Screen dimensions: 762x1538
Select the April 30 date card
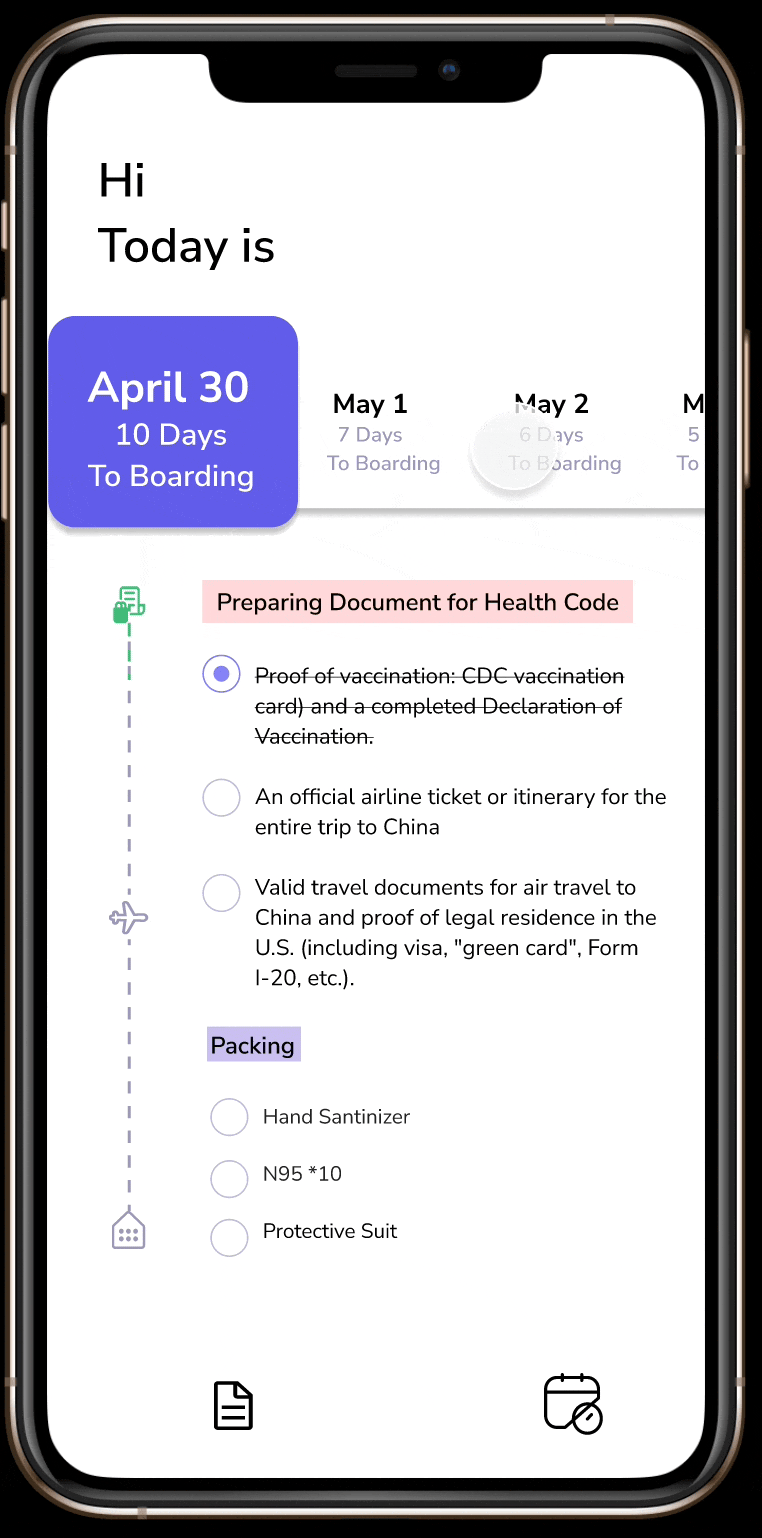point(172,422)
